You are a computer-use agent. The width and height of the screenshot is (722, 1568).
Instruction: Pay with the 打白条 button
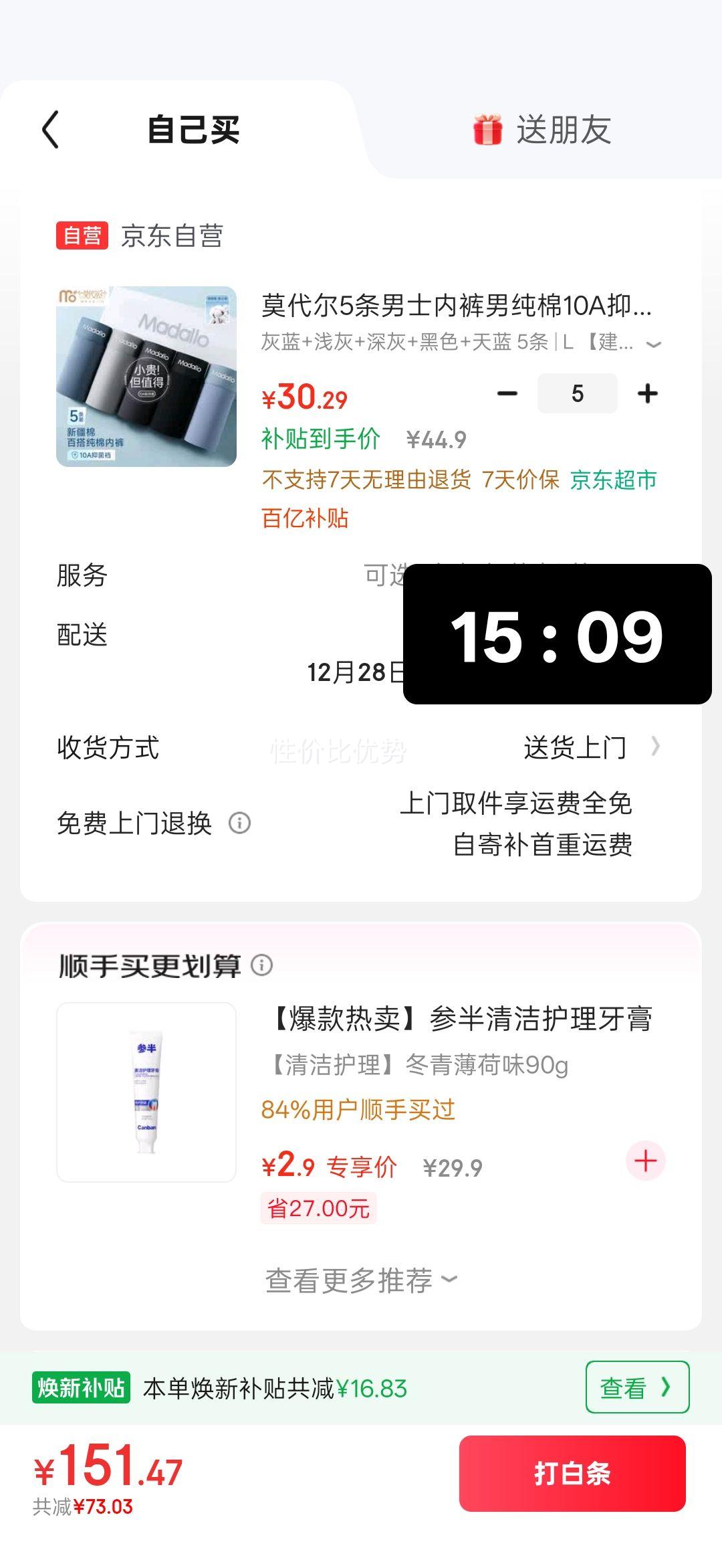pos(572,1473)
